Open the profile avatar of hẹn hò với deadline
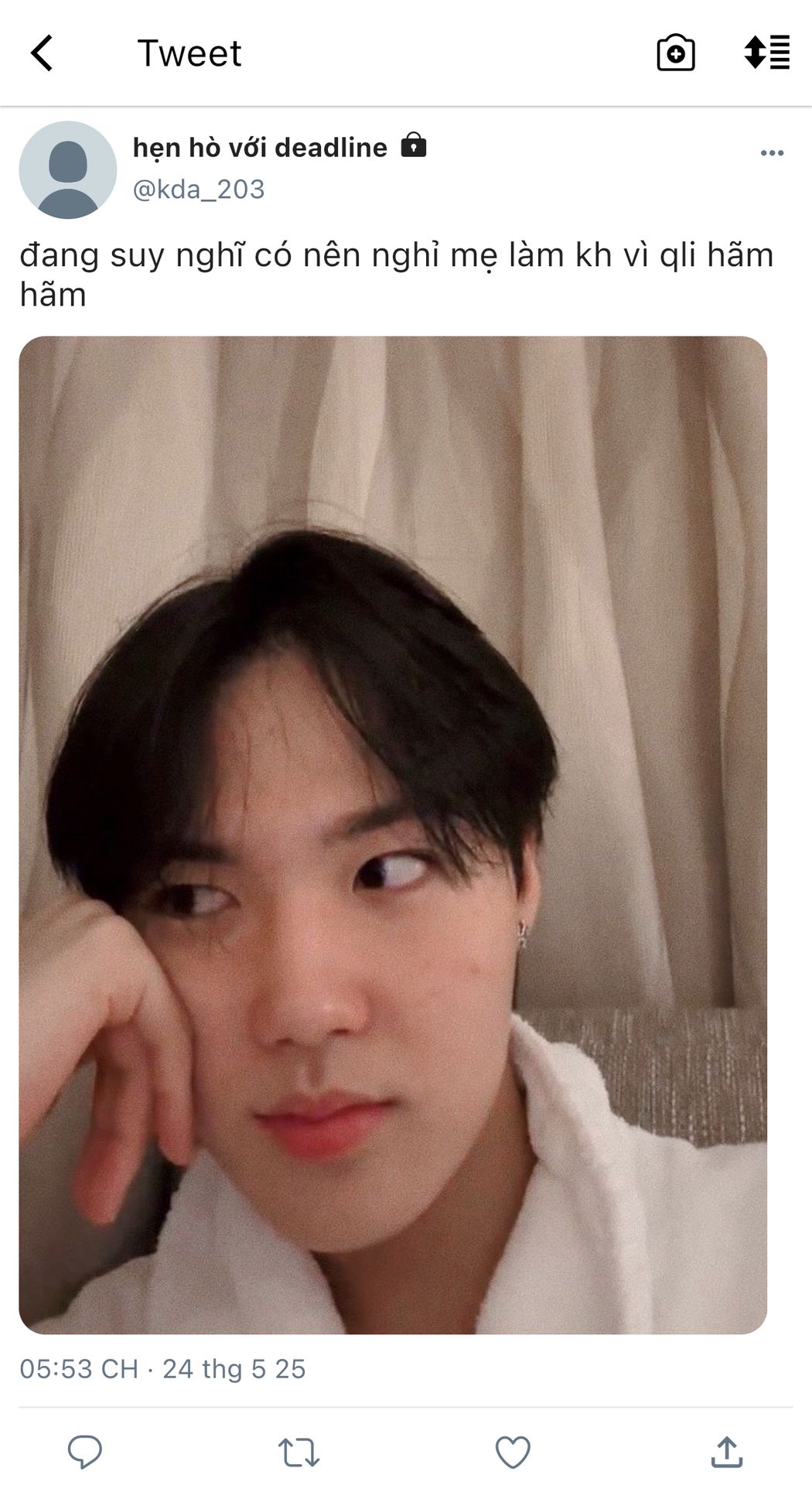This screenshot has width=812, height=1485. click(68, 169)
